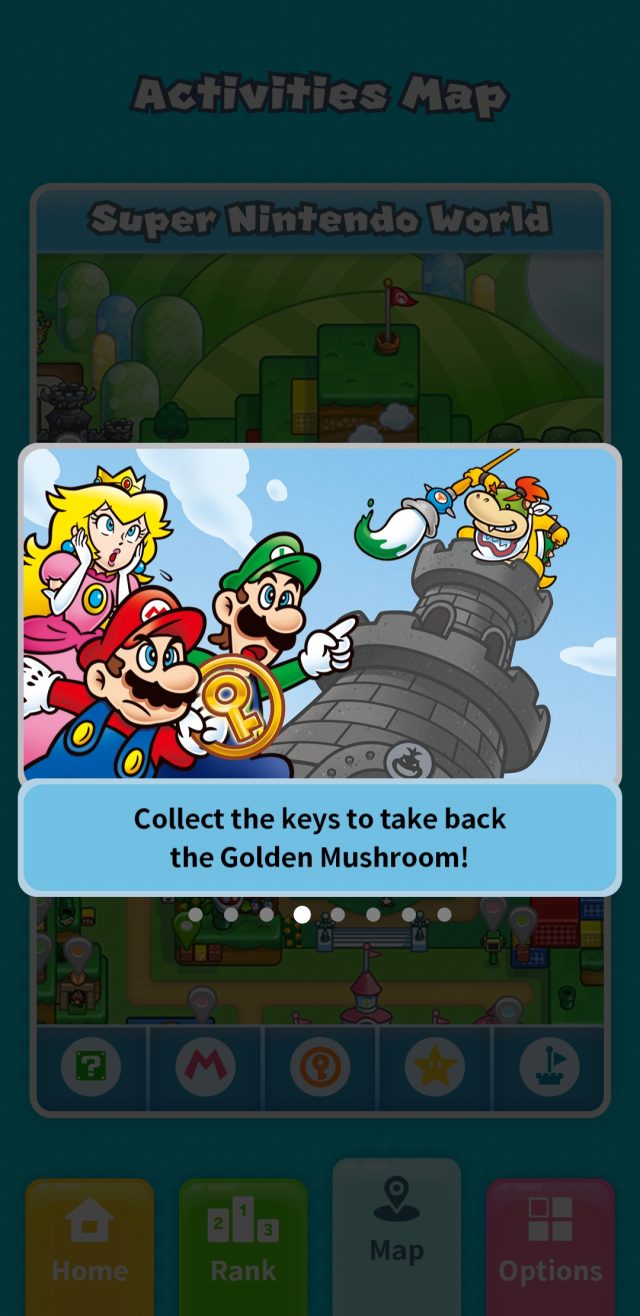Screen dimensions: 640x1316
Task: Jump to the last story page dot
Action: tap(444, 914)
